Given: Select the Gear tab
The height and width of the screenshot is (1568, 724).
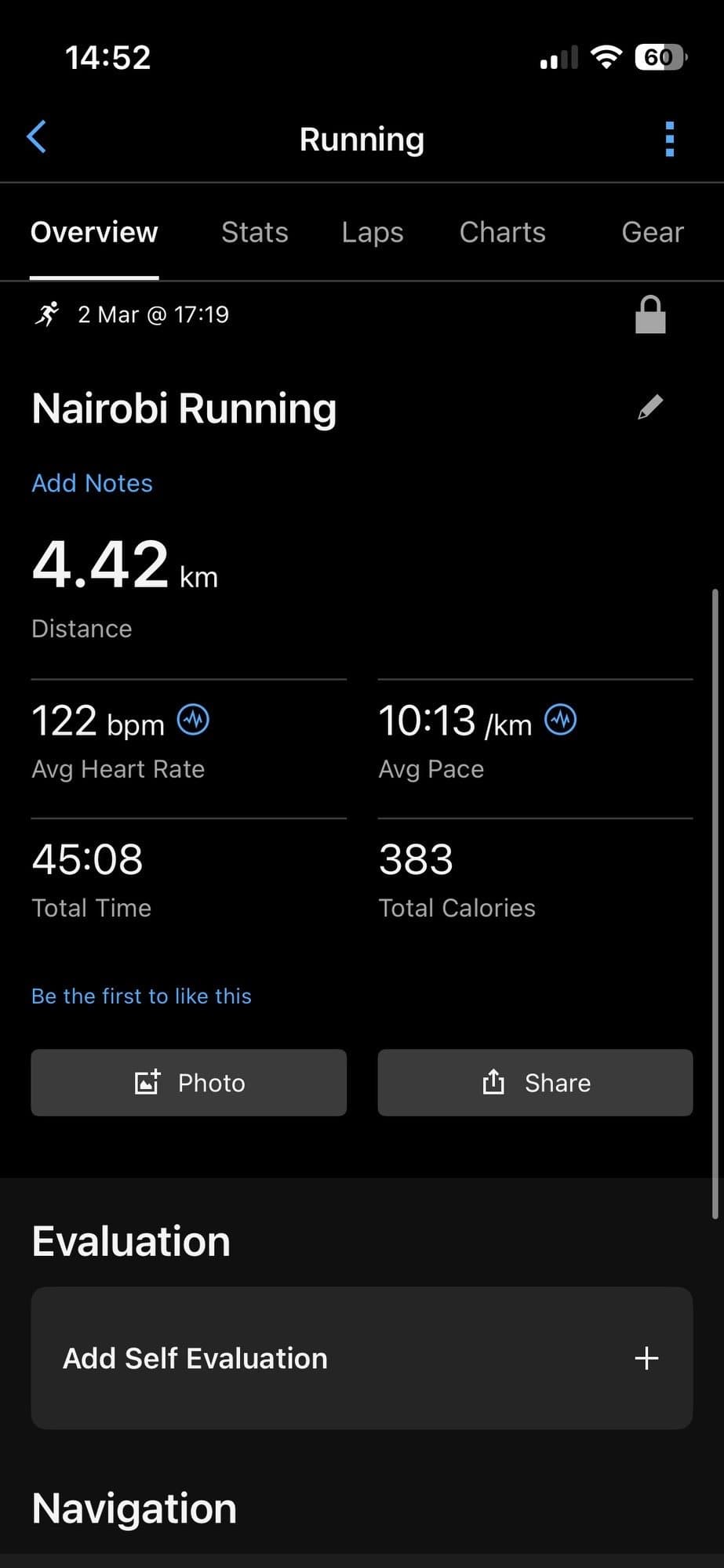Looking at the screenshot, I should pyautogui.click(x=652, y=233).
